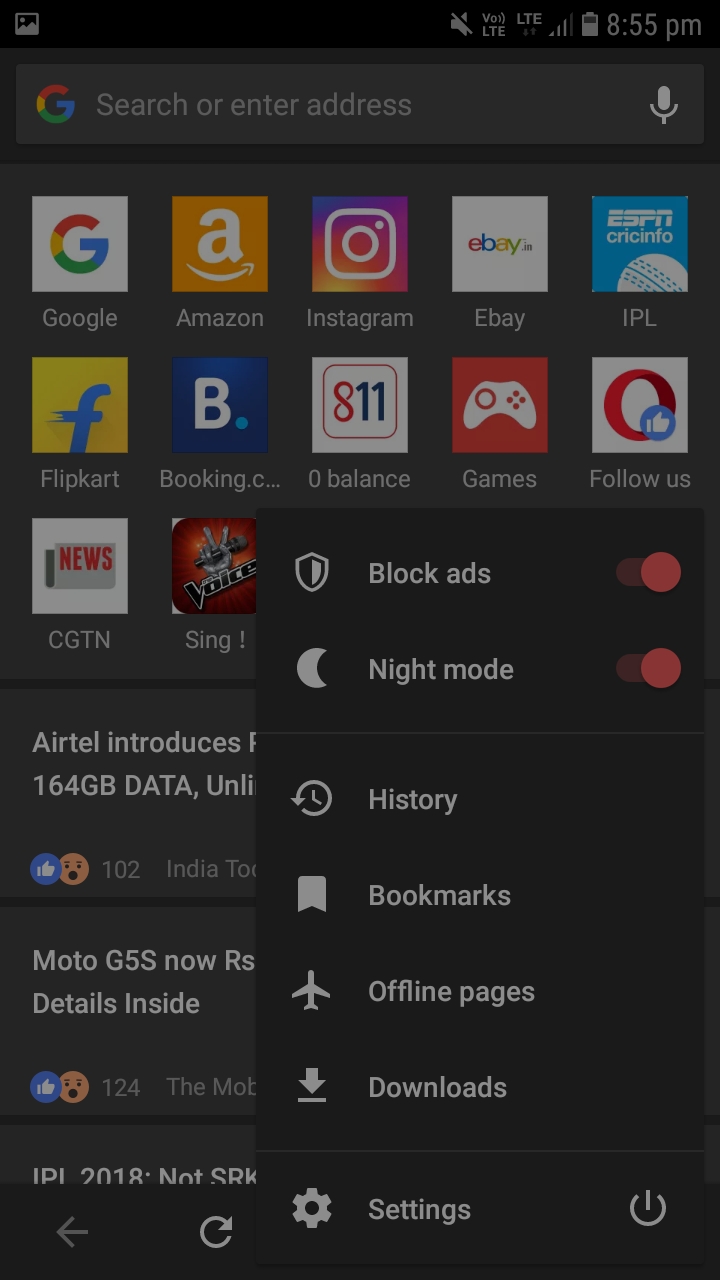
Task: Go back with the toolbar arrow
Action: tap(72, 1232)
